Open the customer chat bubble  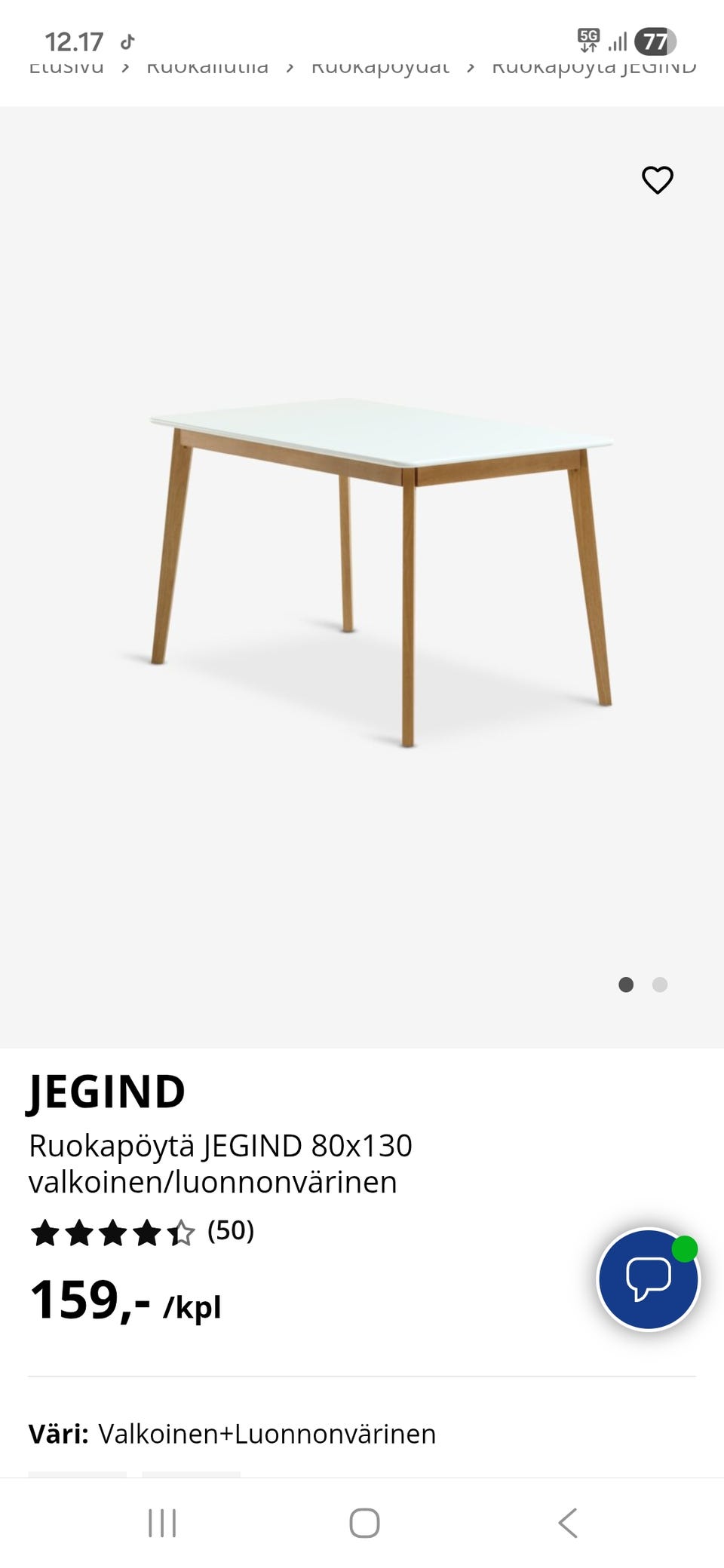(x=648, y=1279)
